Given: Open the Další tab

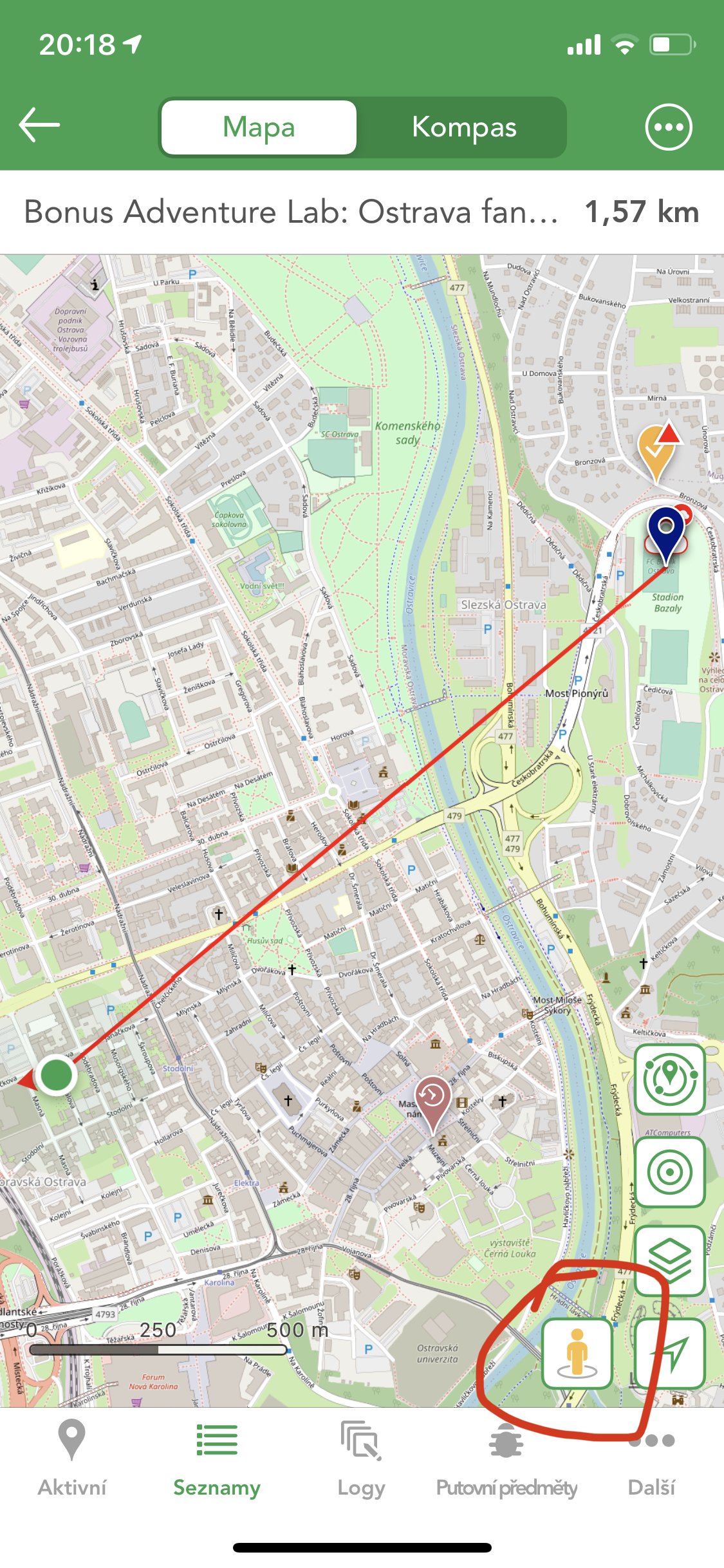Looking at the screenshot, I should pos(651,1460).
